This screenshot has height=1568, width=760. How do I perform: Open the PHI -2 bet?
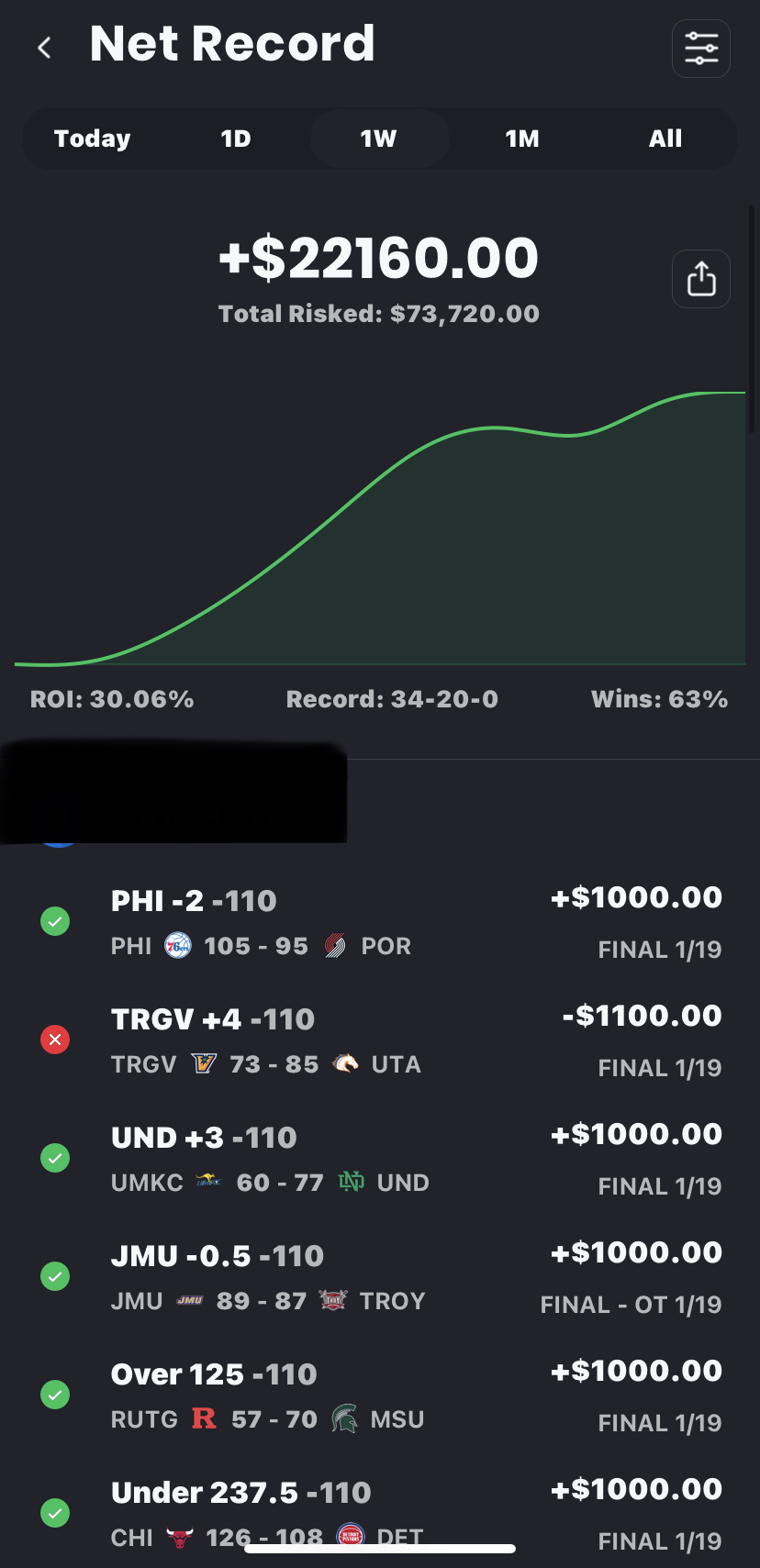point(379,922)
